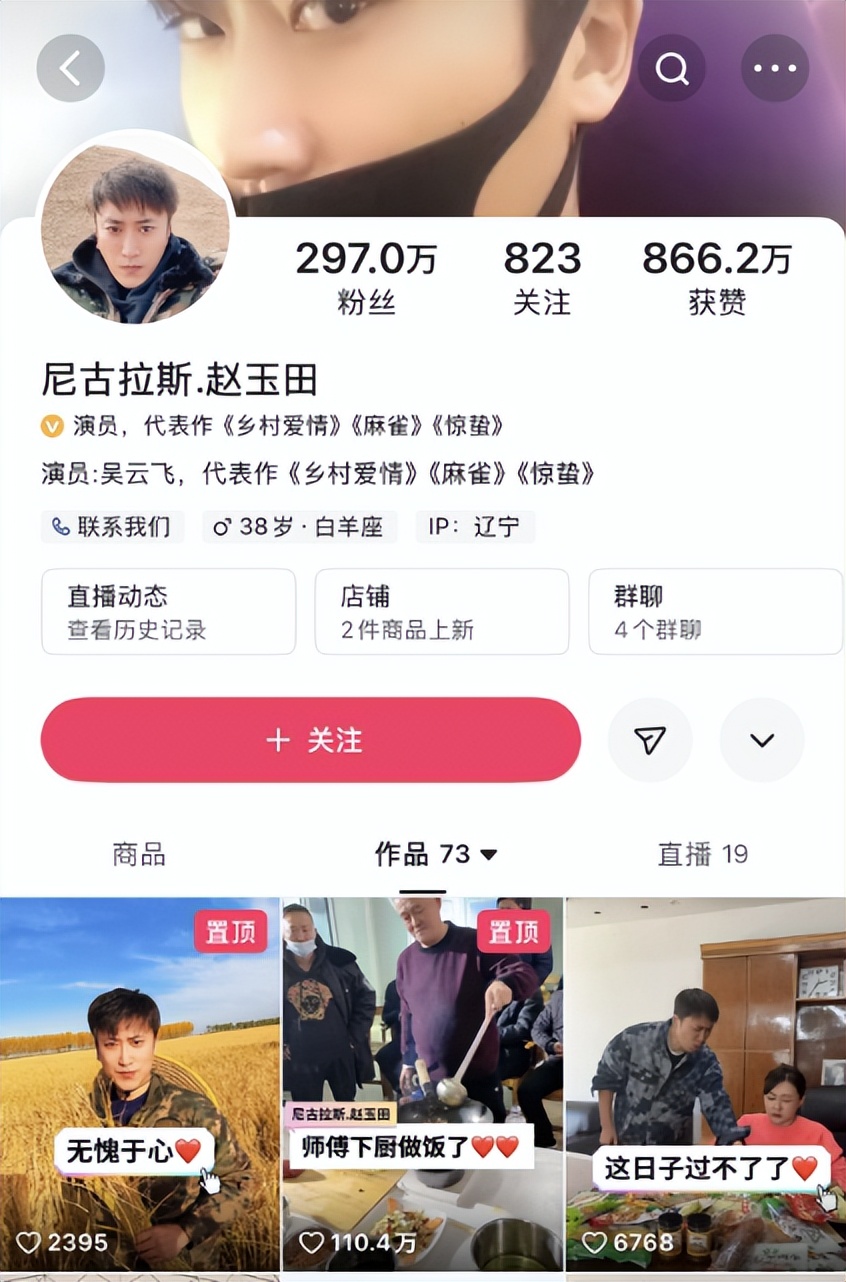Tap the 联系我们 contact chip

(x=112, y=526)
